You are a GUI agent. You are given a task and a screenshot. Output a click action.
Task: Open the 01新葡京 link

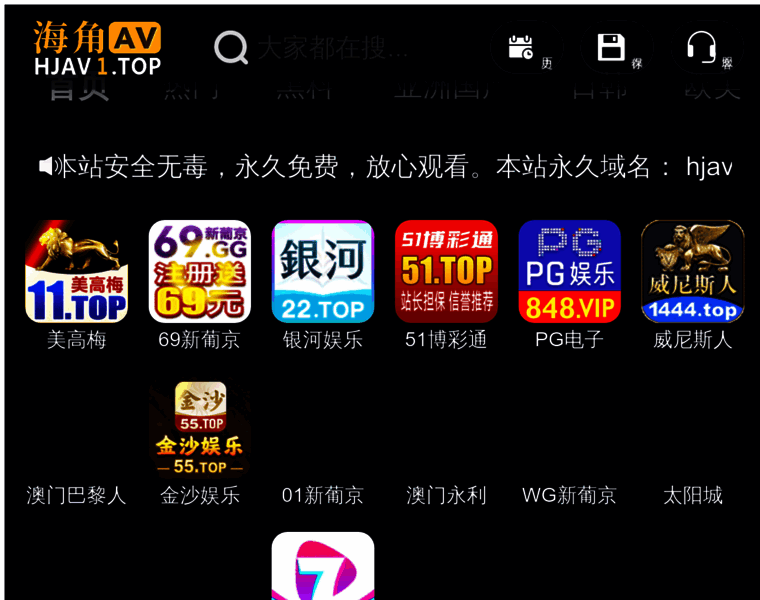click(x=322, y=495)
